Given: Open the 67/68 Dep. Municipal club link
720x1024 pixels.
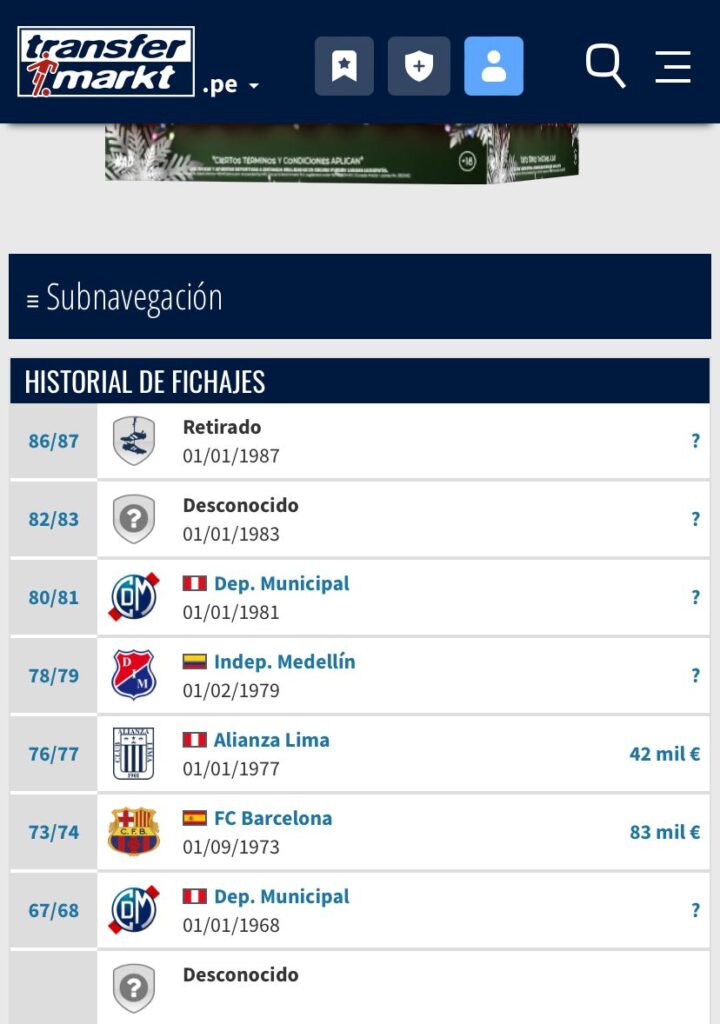Looking at the screenshot, I should (281, 896).
